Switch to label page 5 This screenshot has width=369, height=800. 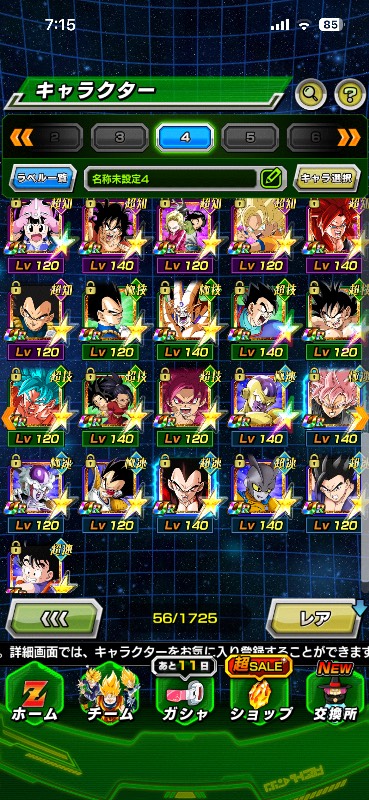[250, 137]
